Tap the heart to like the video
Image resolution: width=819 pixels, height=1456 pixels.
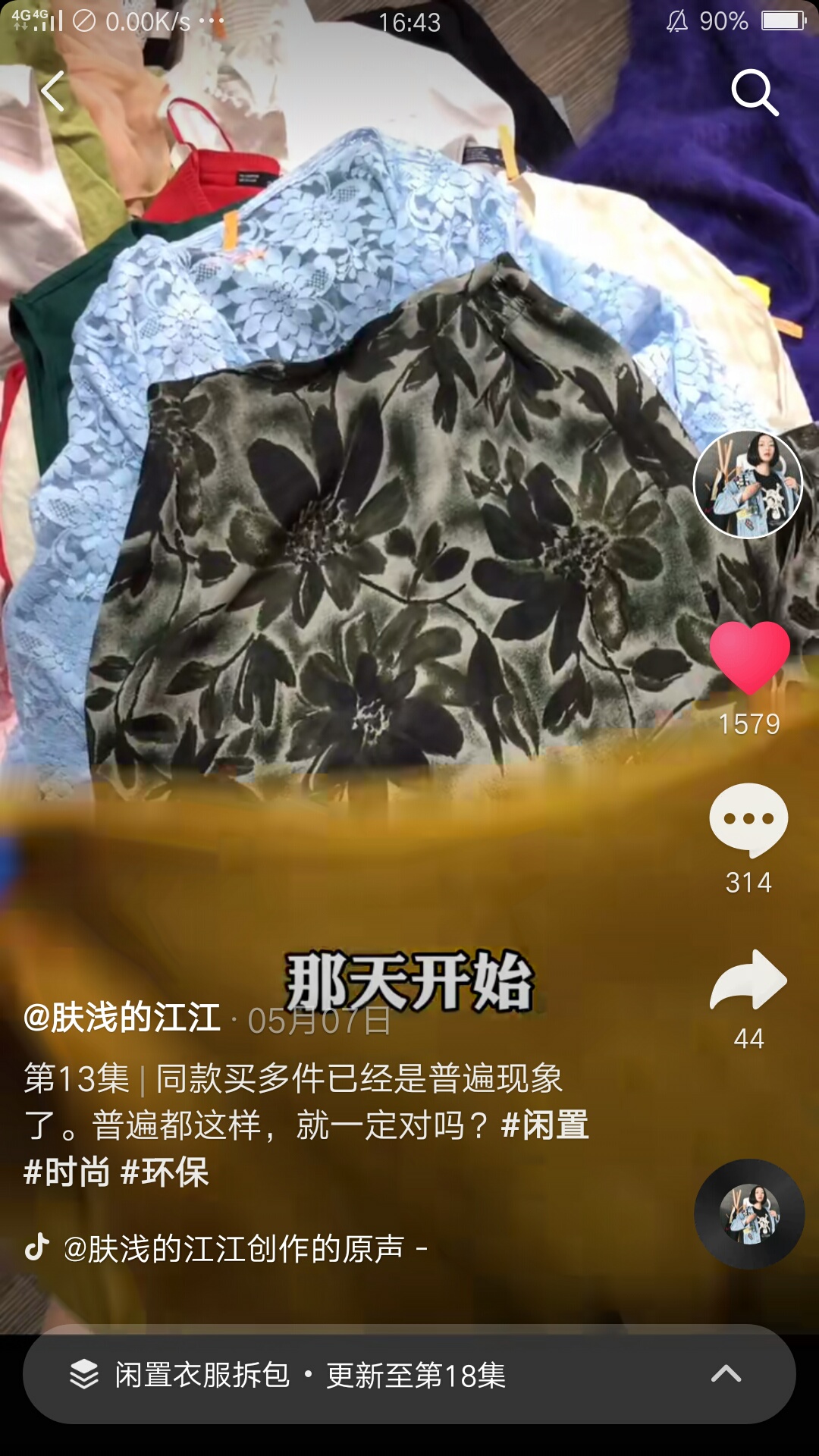tap(749, 657)
